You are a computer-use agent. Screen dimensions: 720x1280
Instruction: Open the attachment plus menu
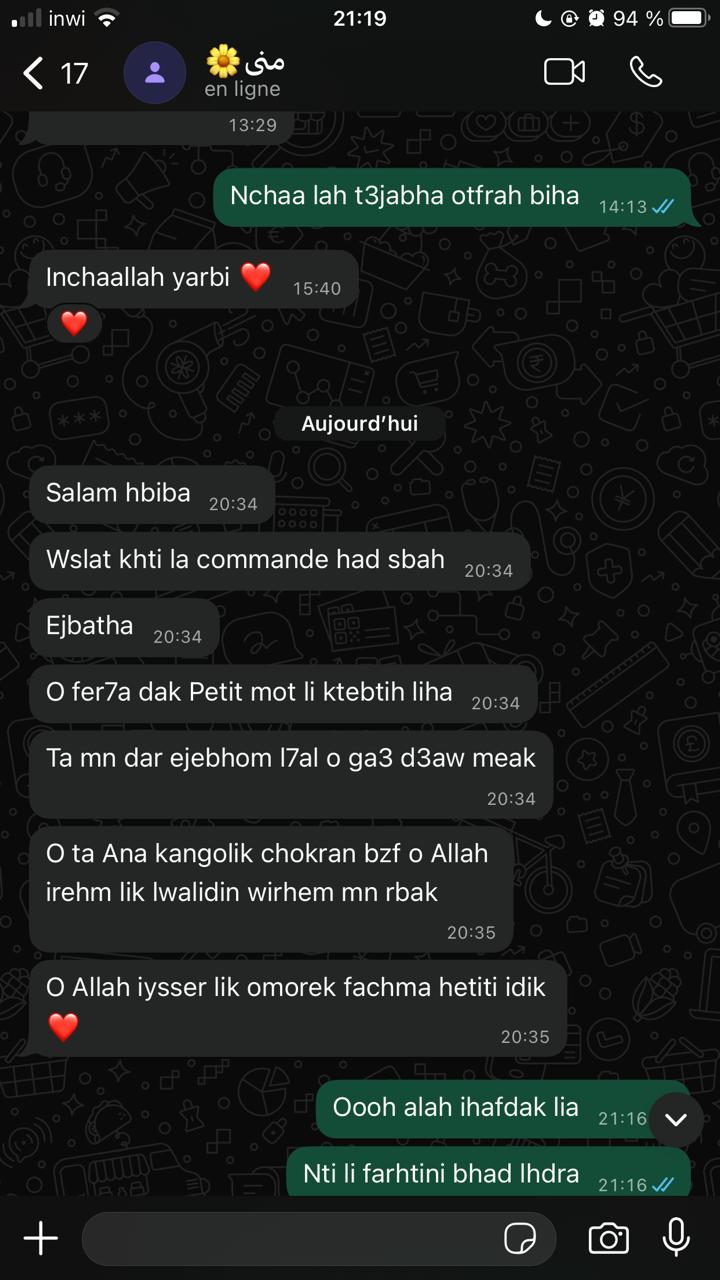pyautogui.click(x=40, y=1239)
